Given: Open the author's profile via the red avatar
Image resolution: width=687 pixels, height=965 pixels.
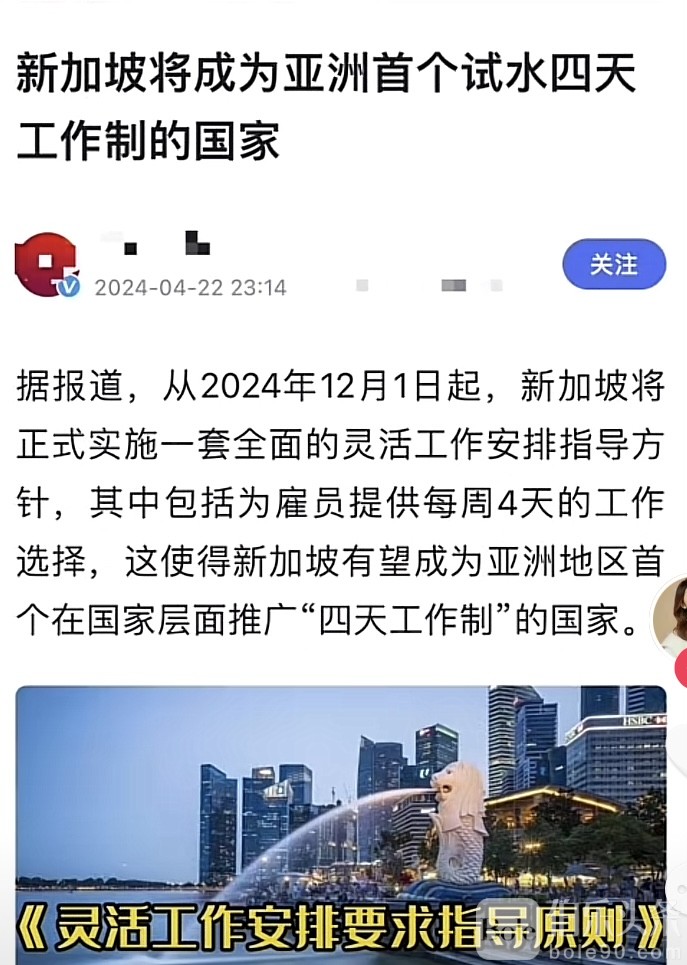Looking at the screenshot, I should pos(46,264).
